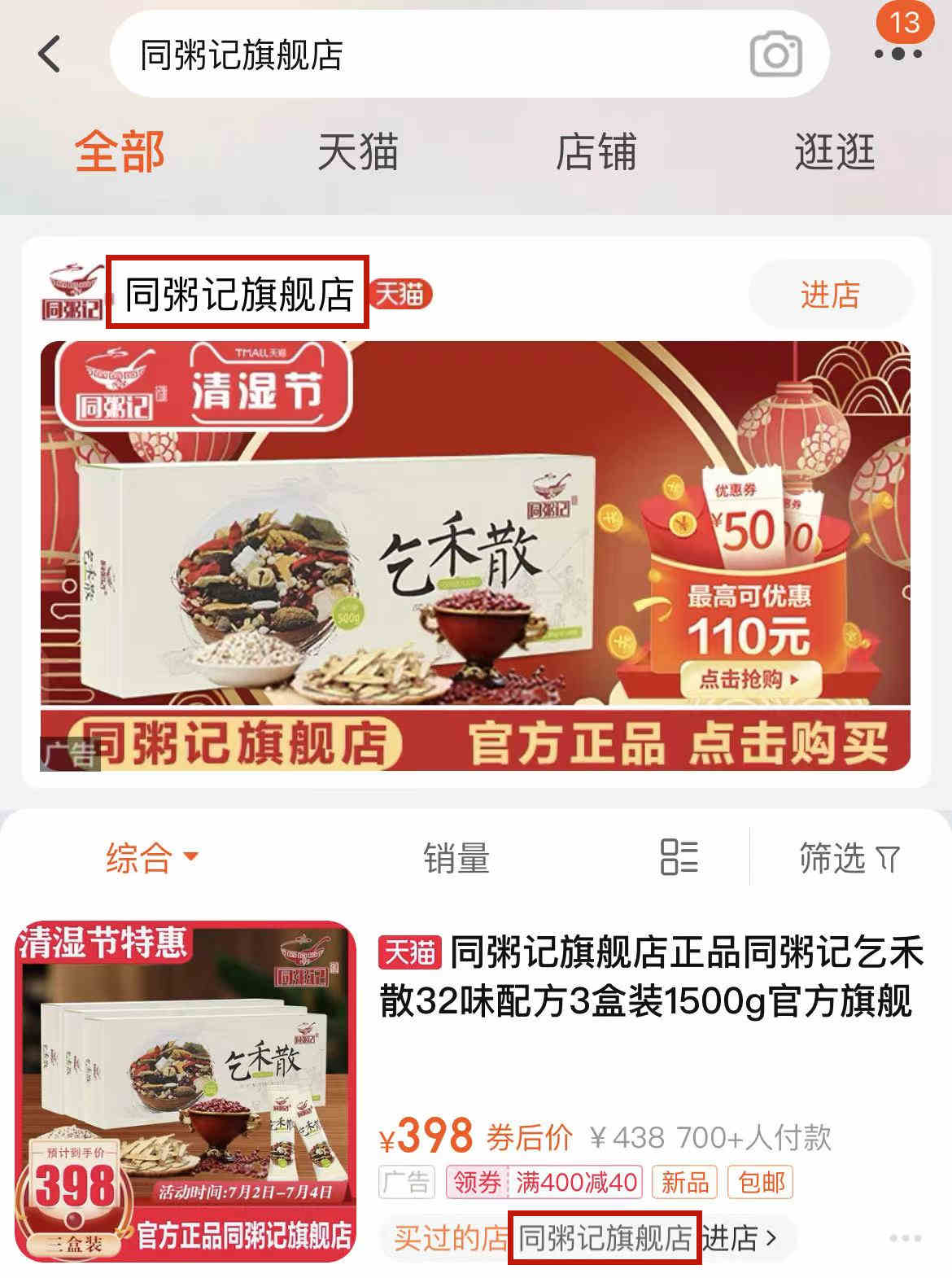Tap the search box with 同粥记旗舰店
Screen dimensions: 952x1278
(x=423, y=55)
